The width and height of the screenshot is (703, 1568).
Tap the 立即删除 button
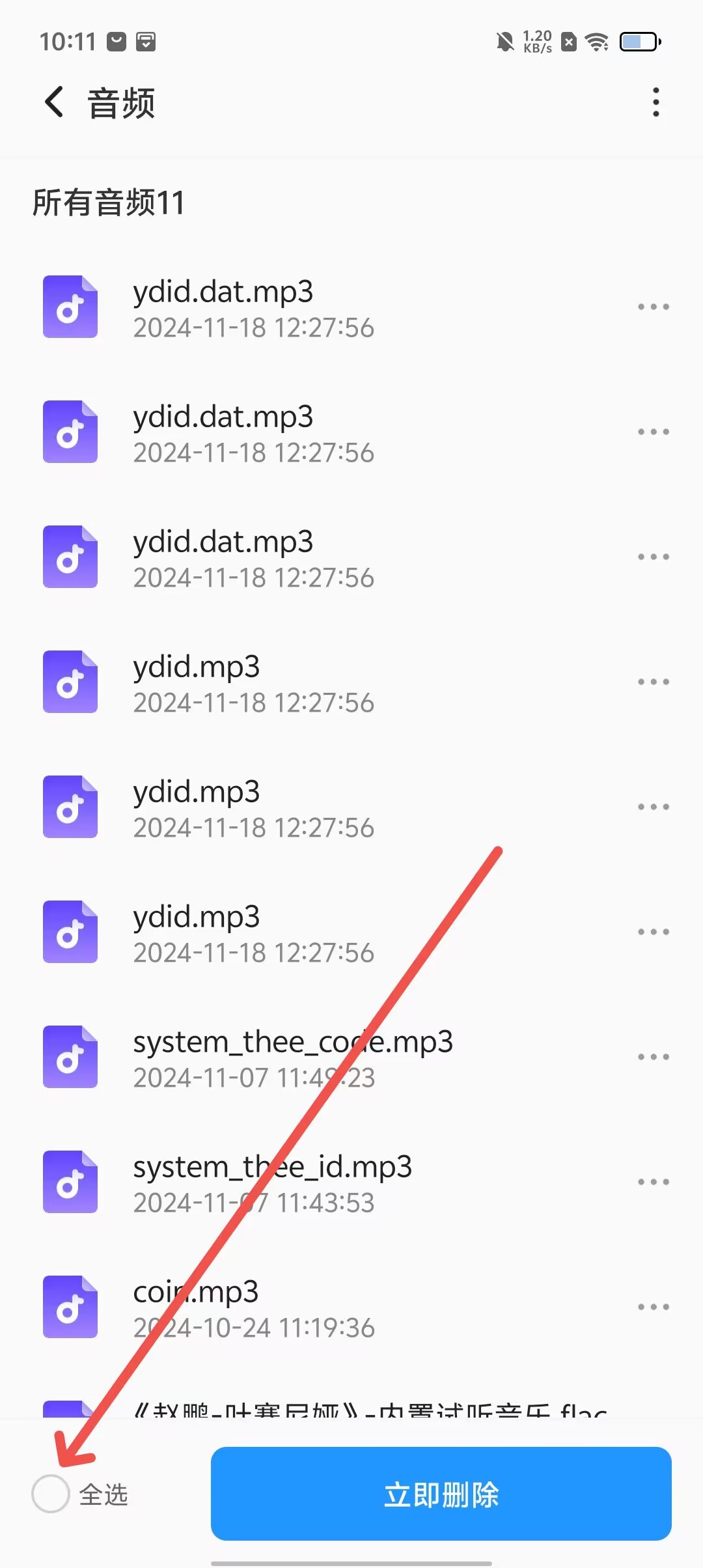point(441,1494)
